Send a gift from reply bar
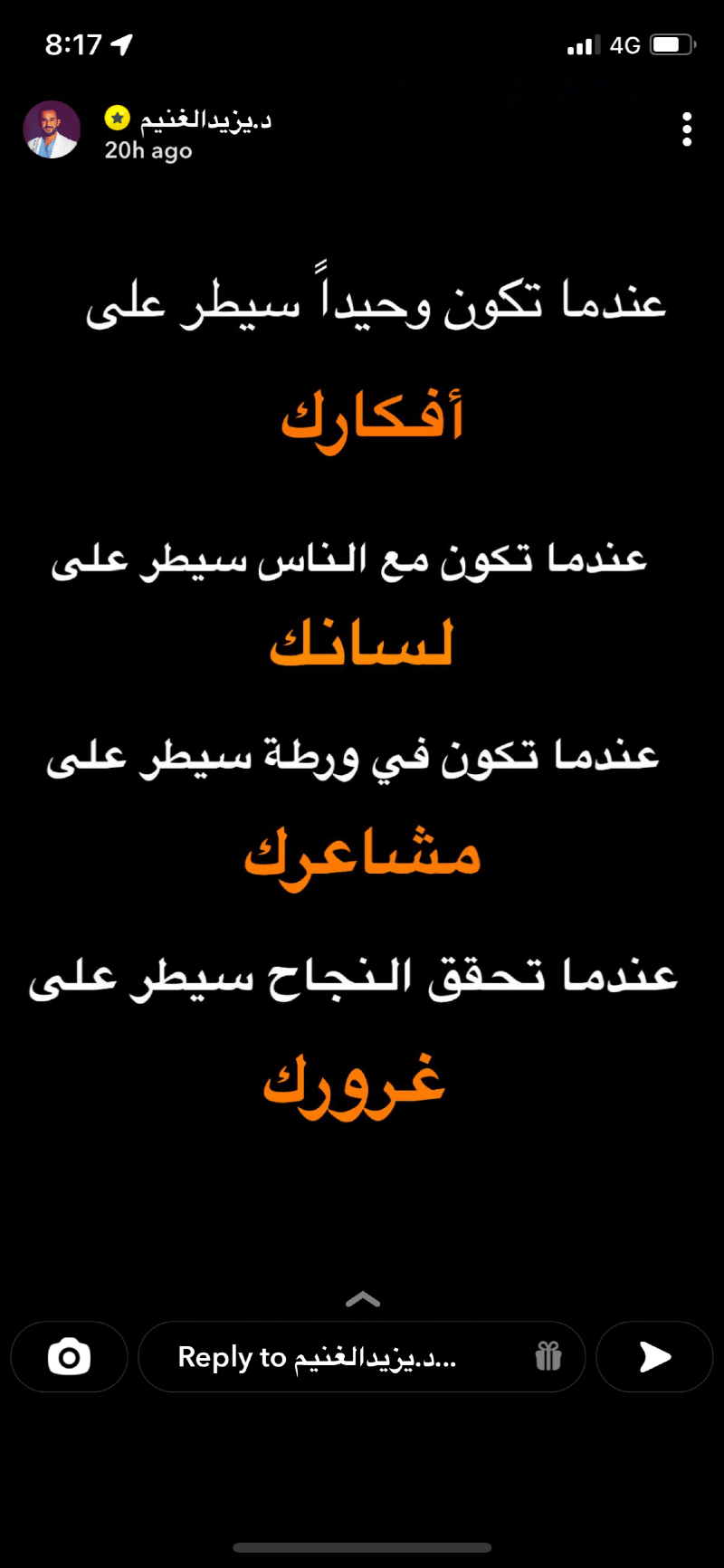The width and height of the screenshot is (724, 1568). (x=548, y=1356)
